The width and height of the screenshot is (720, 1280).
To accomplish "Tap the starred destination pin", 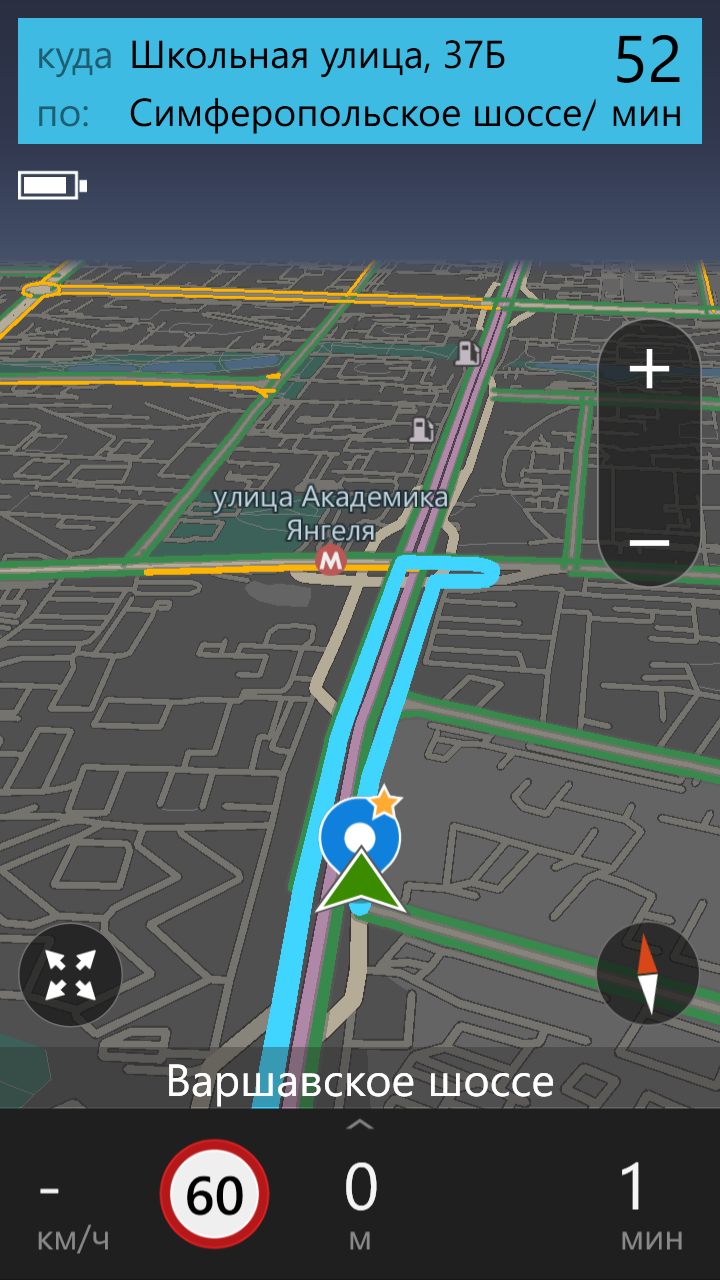I will click(x=361, y=832).
